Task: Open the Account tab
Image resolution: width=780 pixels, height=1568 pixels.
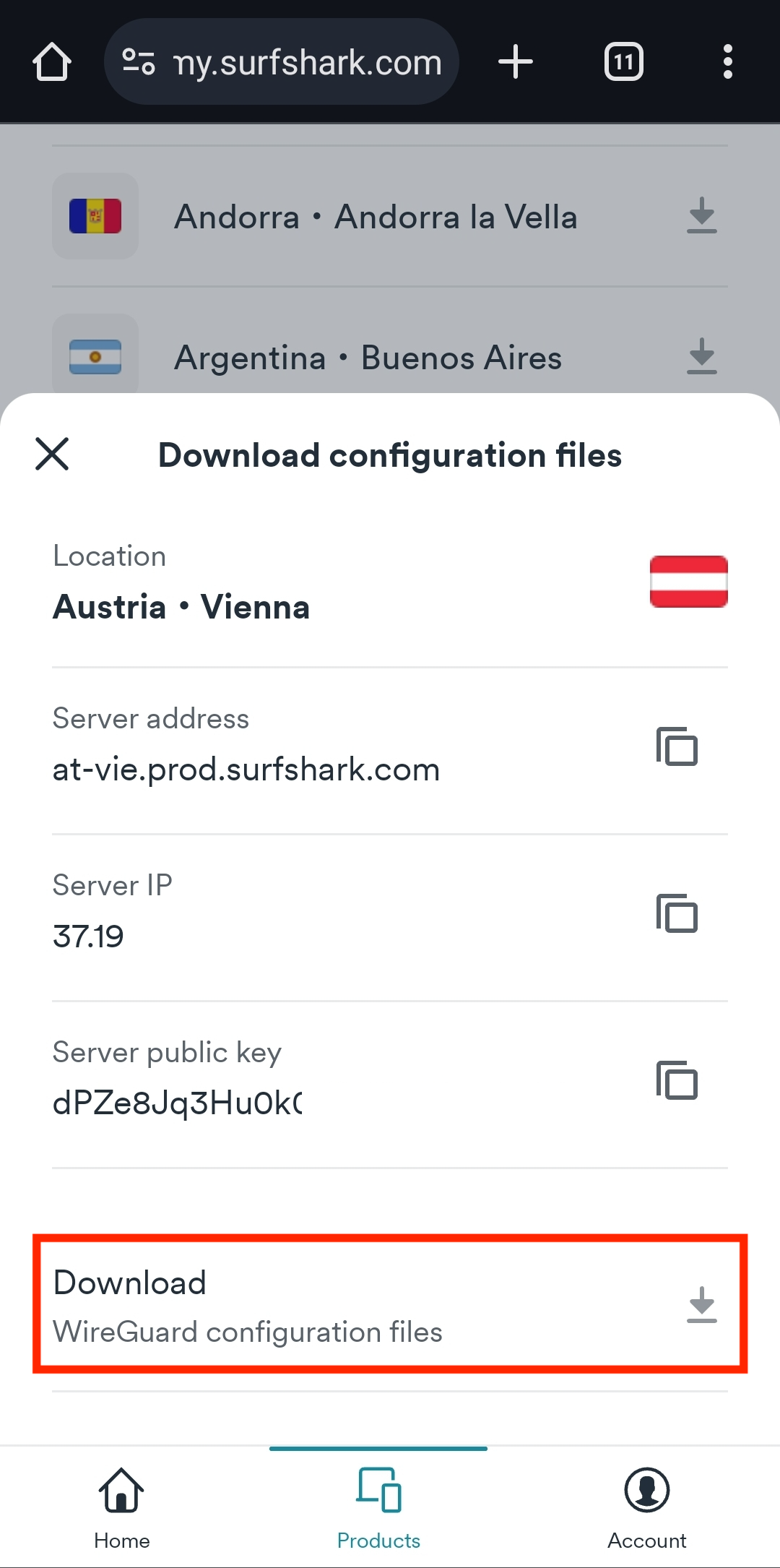Action: (646, 1507)
